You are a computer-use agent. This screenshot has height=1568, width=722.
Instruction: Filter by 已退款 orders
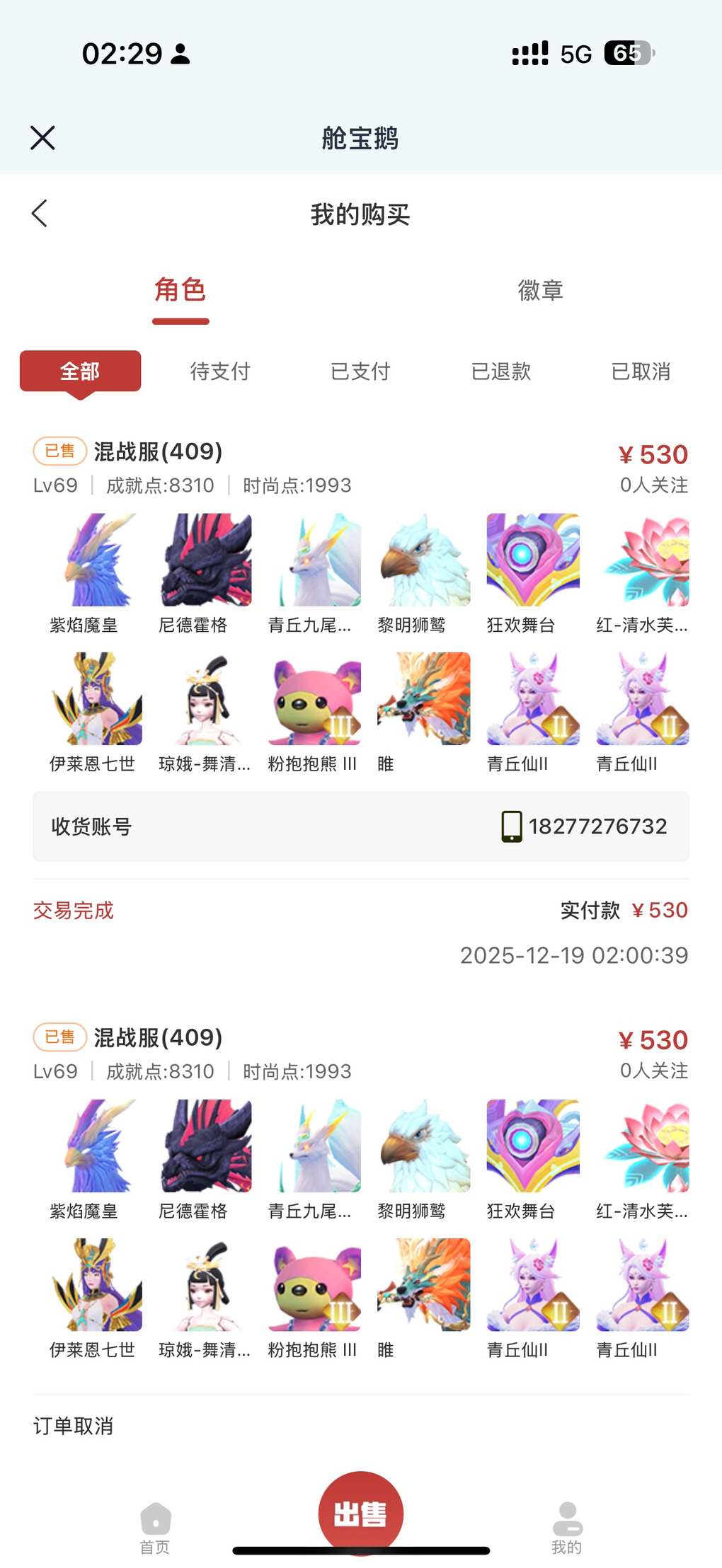tap(500, 371)
